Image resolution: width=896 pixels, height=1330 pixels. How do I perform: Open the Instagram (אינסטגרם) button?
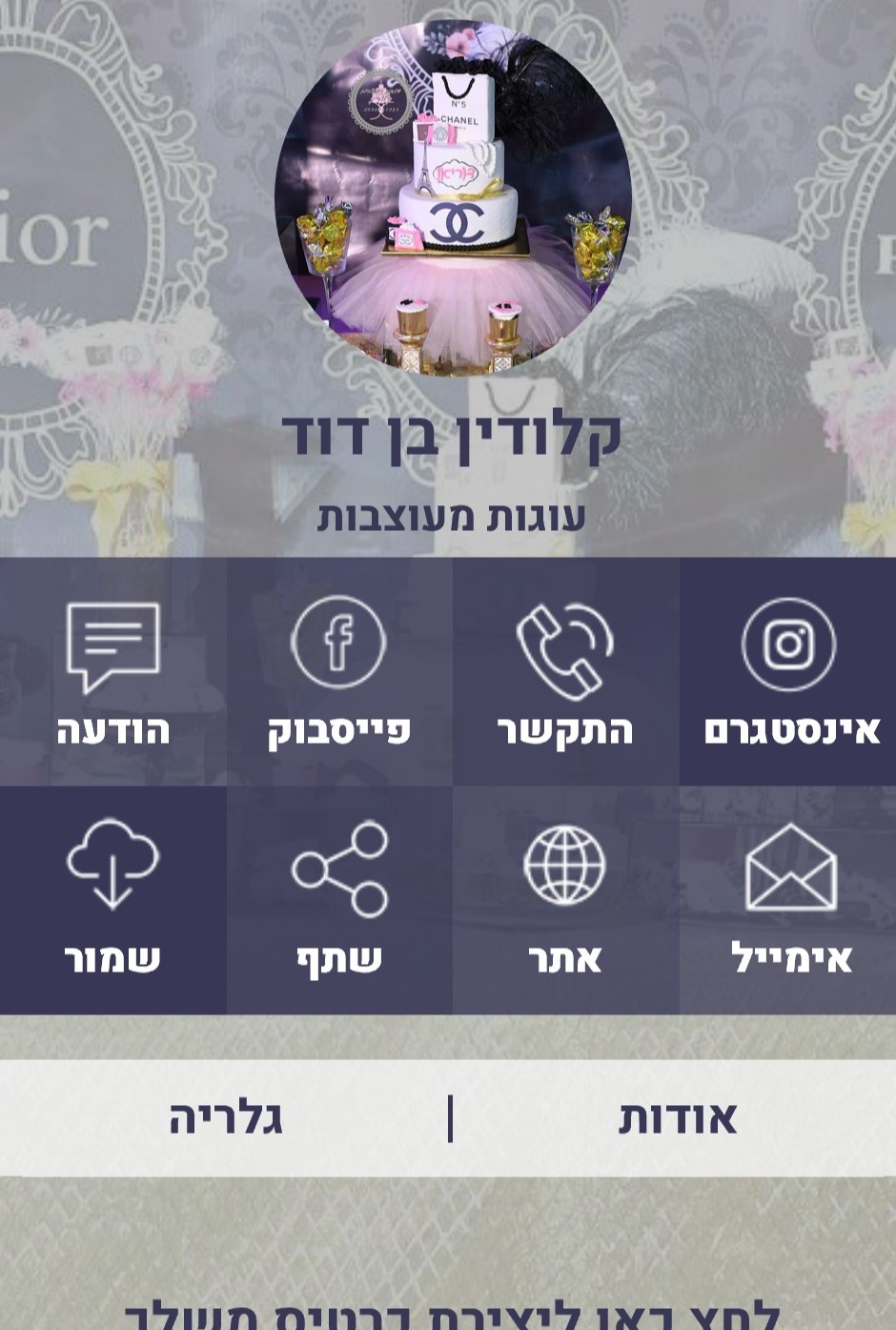pyautogui.click(x=788, y=671)
